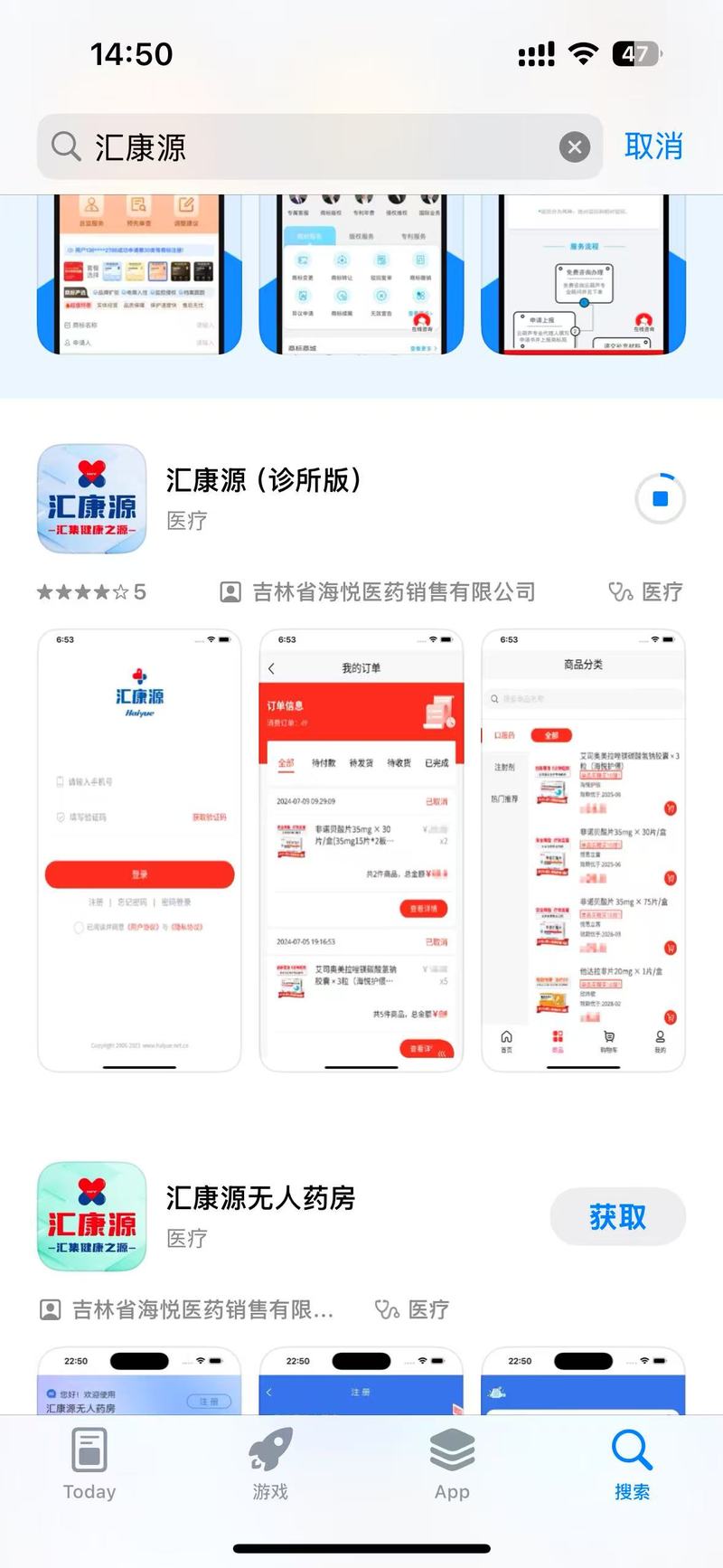
Task: Stop the download of 汇康源(诊所版)
Action: click(660, 498)
